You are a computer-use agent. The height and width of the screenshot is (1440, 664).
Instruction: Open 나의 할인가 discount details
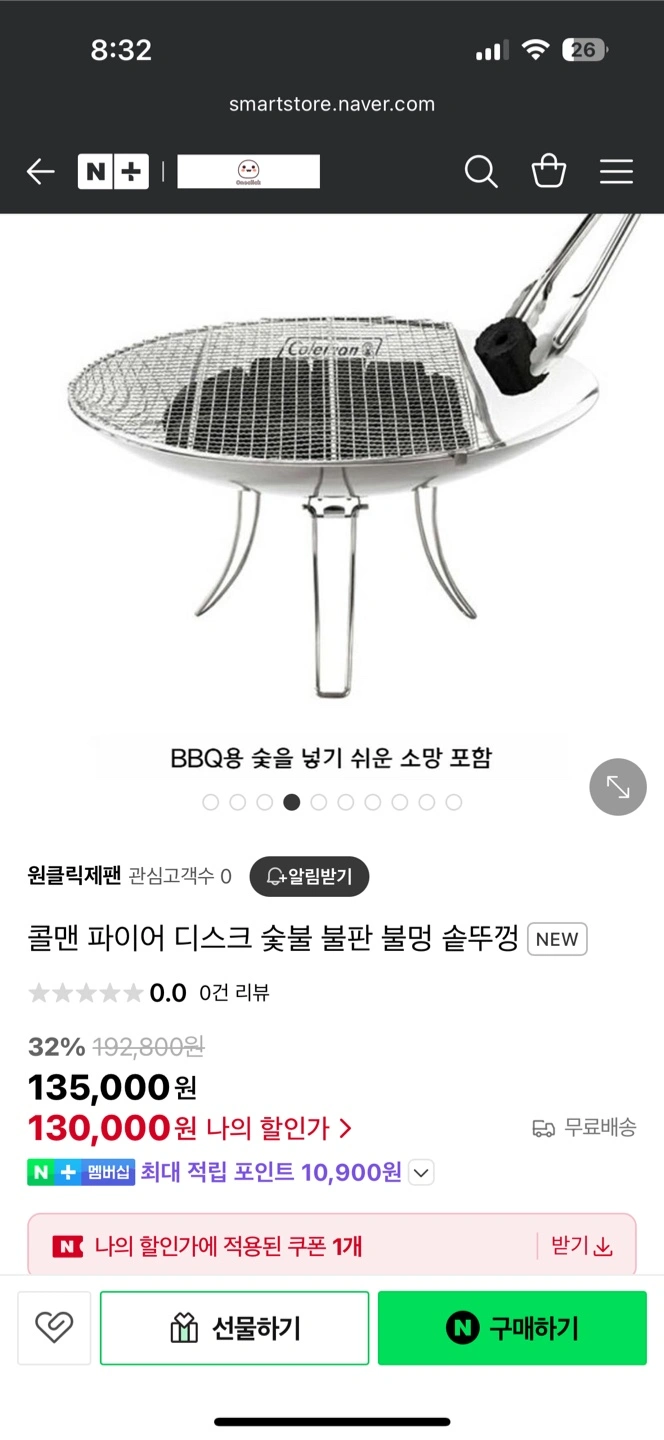(x=279, y=1129)
